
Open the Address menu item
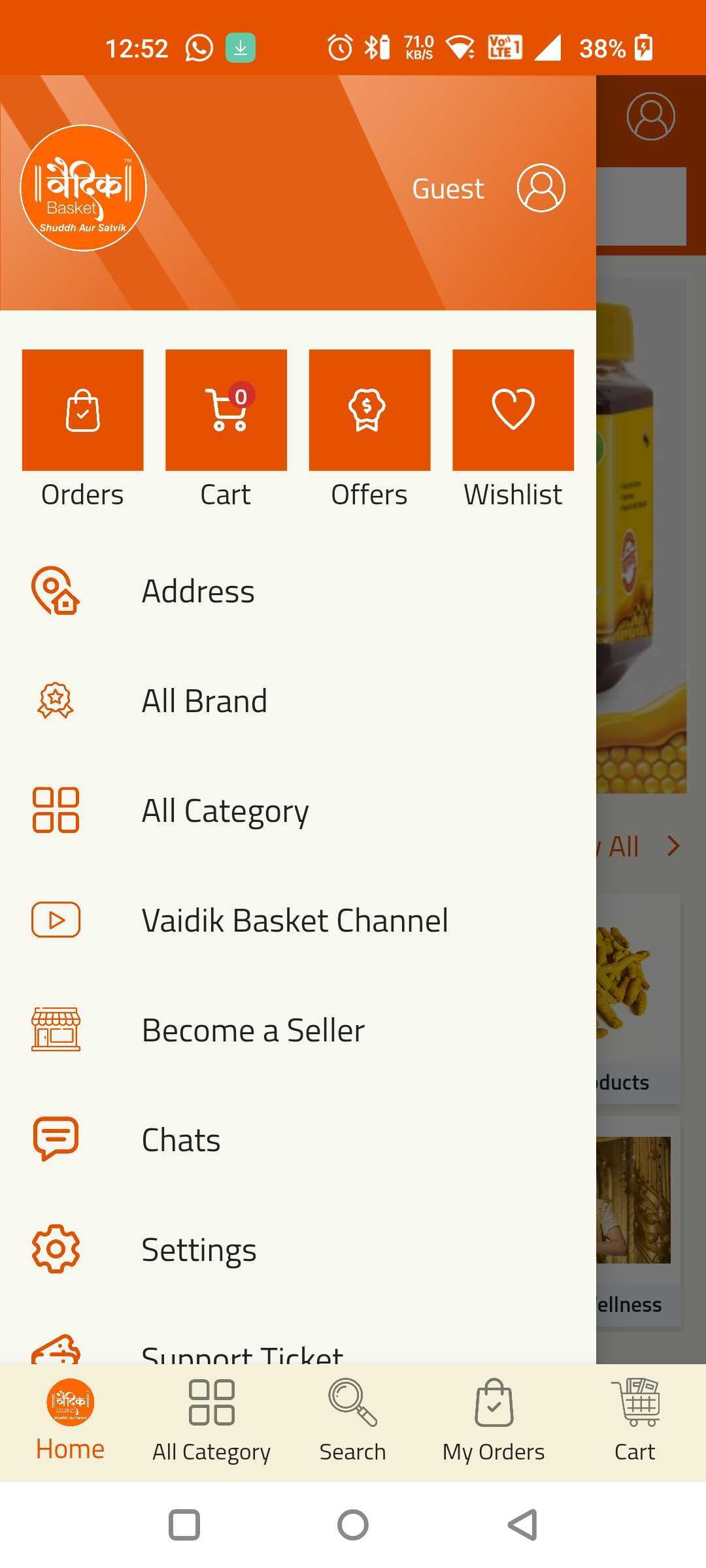pyautogui.click(x=198, y=591)
